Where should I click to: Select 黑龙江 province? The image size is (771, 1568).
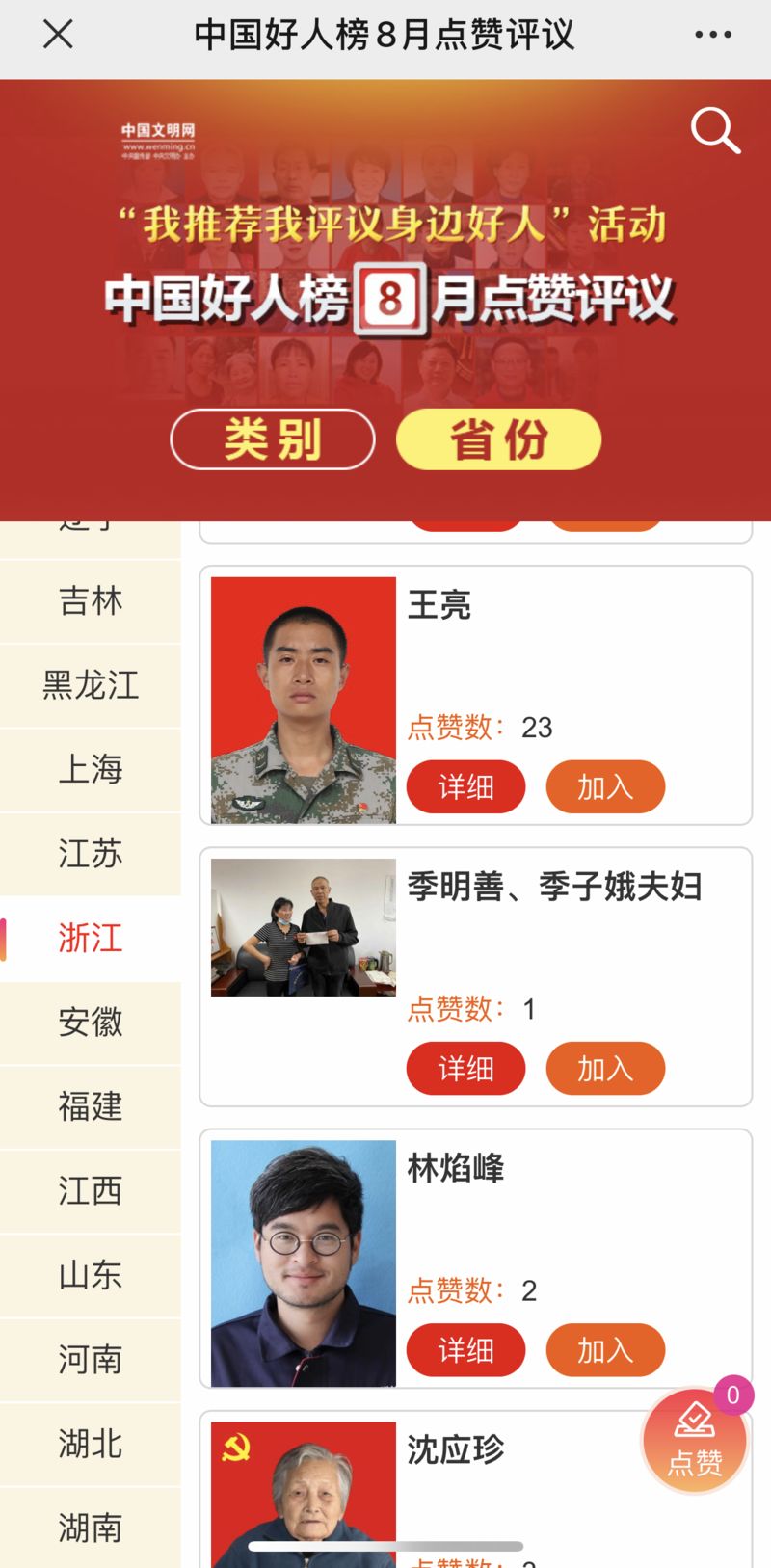pyautogui.click(x=91, y=686)
